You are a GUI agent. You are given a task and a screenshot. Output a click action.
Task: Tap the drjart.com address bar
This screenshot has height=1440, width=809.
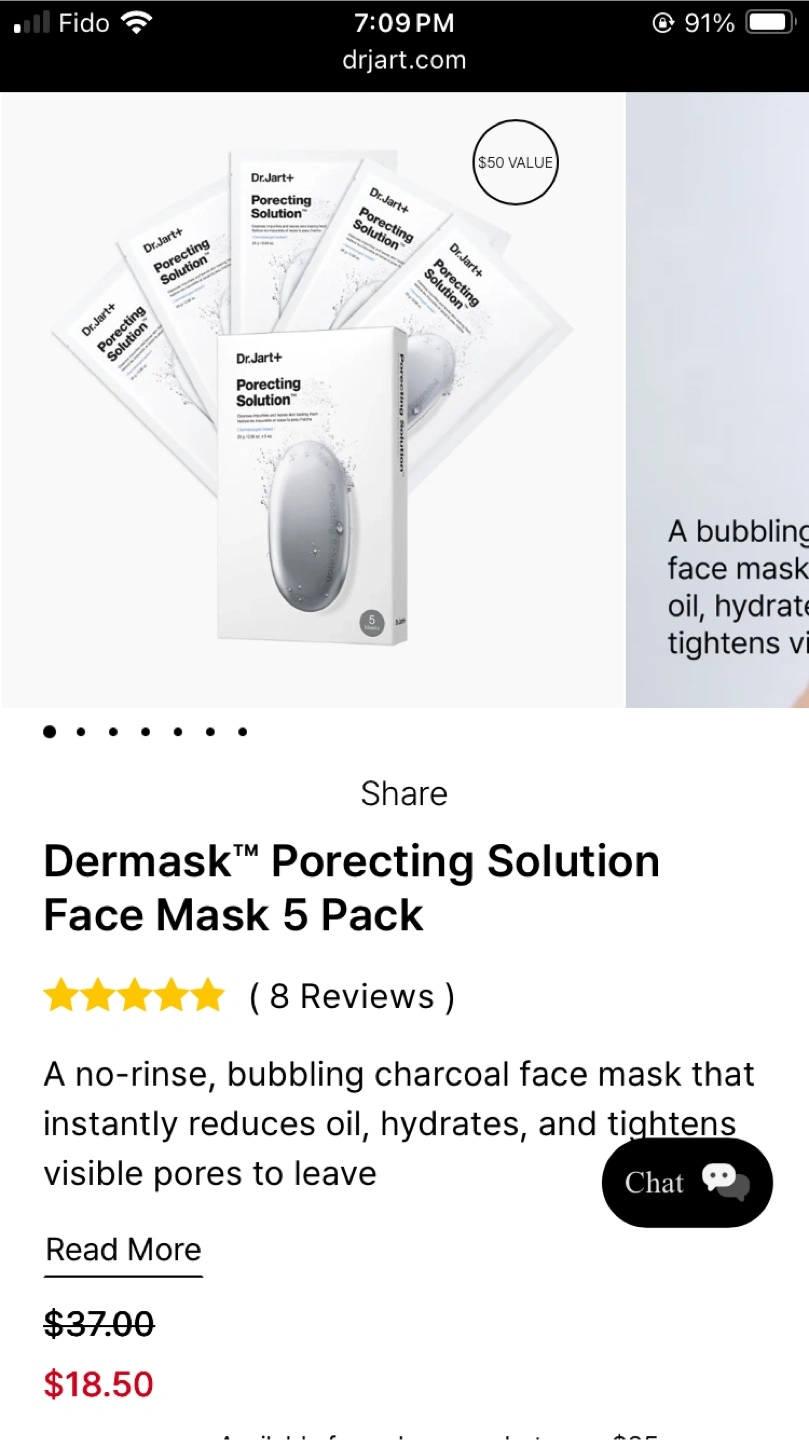pyautogui.click(x=404, y=60)
